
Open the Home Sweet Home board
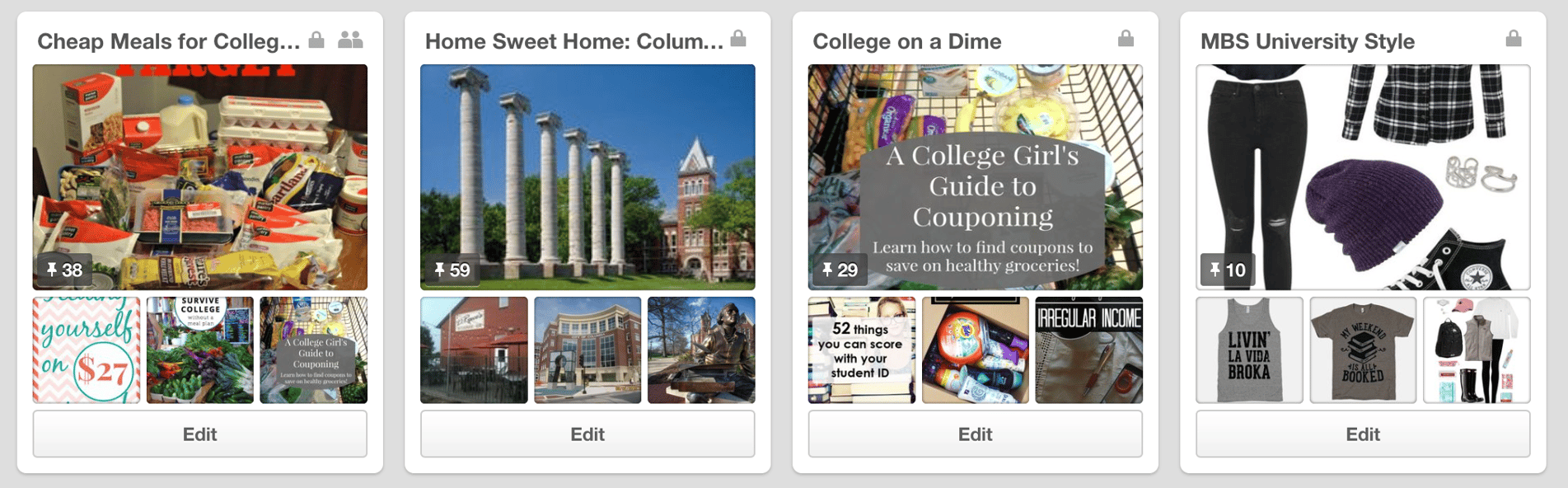point(587,177)
